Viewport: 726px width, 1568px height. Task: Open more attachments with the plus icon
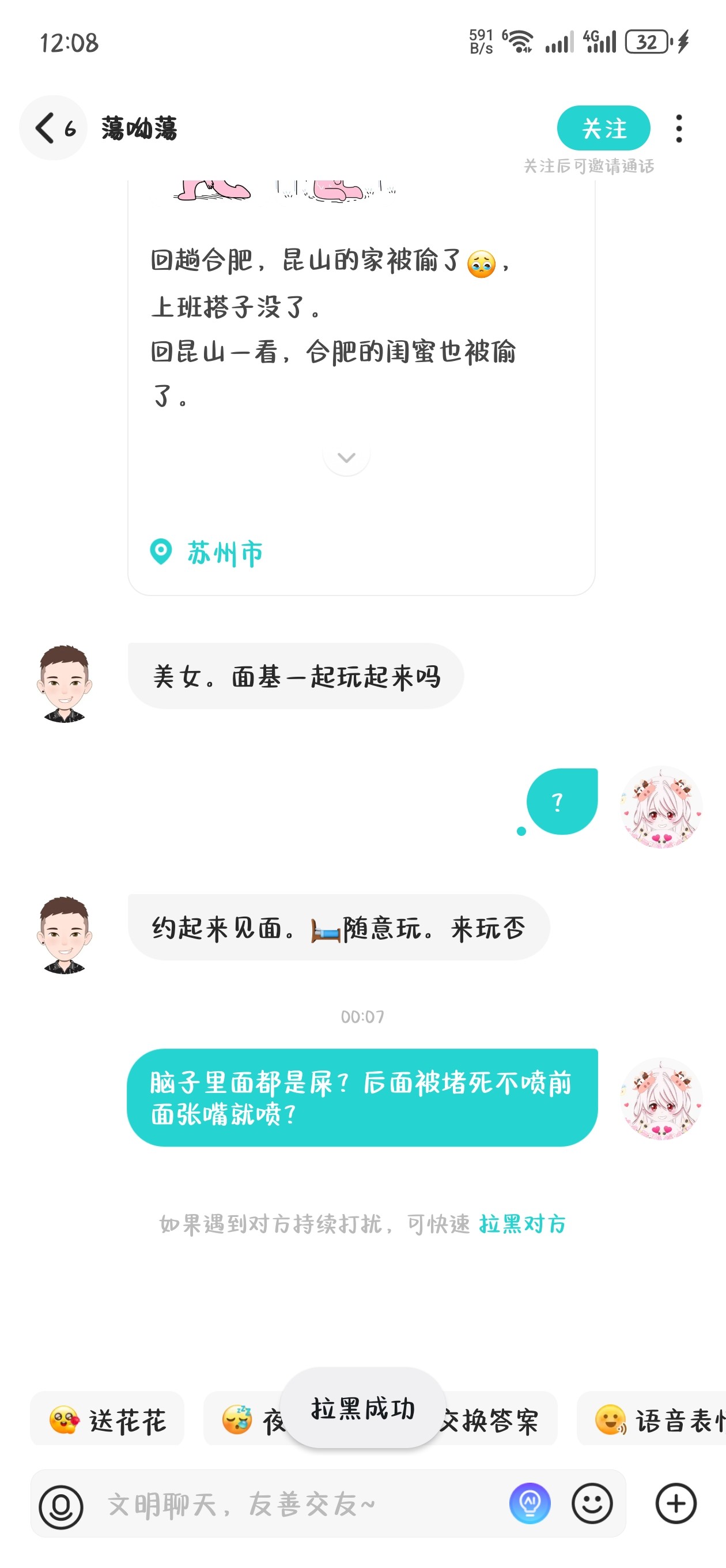[x=675, y=1503]
